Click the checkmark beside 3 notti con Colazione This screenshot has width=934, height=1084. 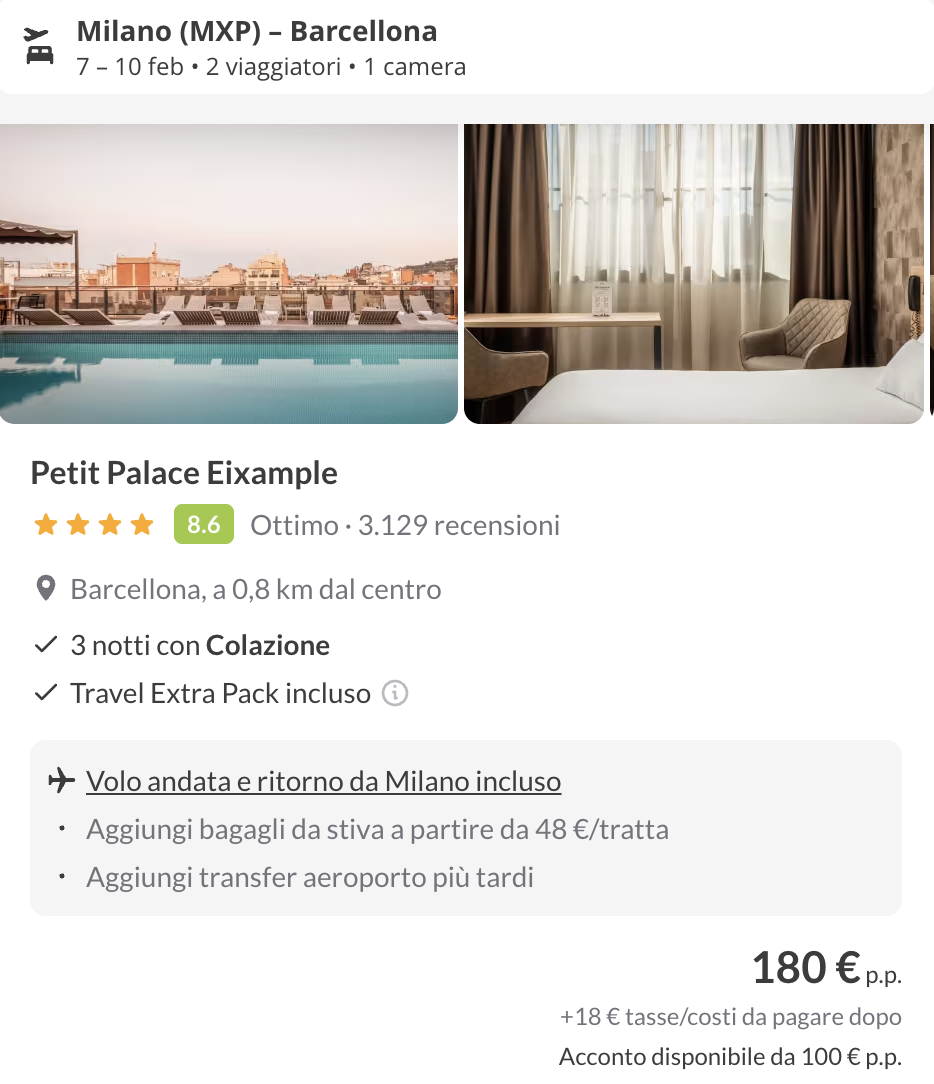click(x=44, y=644)
